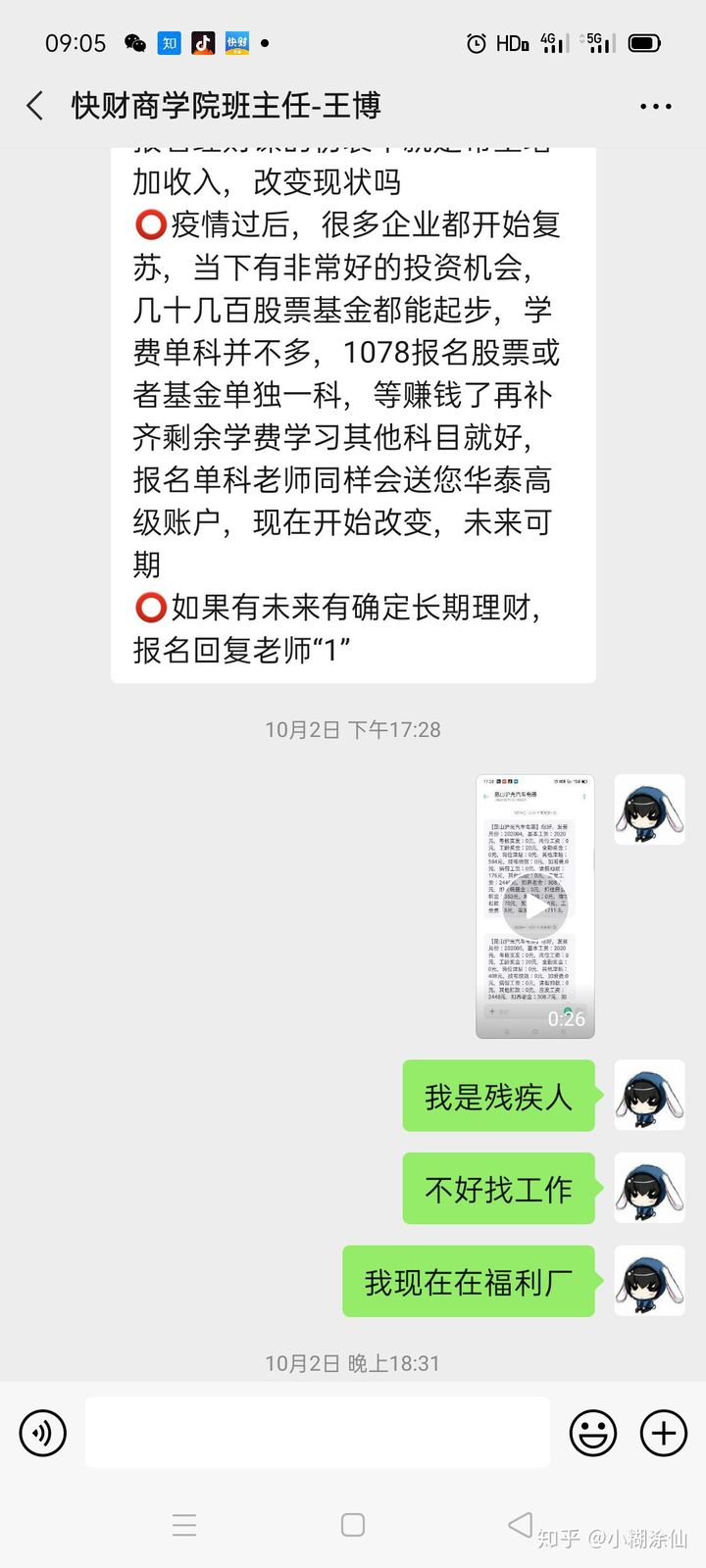Tap the Douyin icon in status bar
Screen dimensions: 706x1568
point(203,43)
